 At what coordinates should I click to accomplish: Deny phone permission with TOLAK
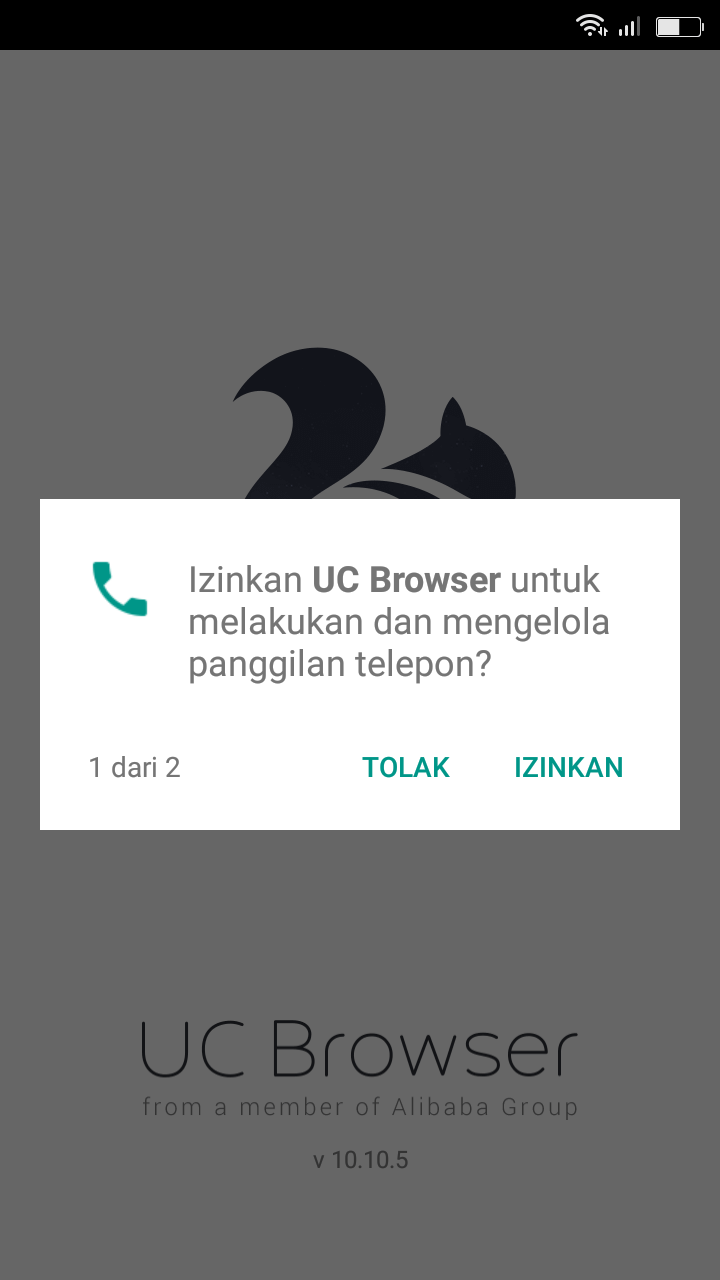click(x=406, y=767)
